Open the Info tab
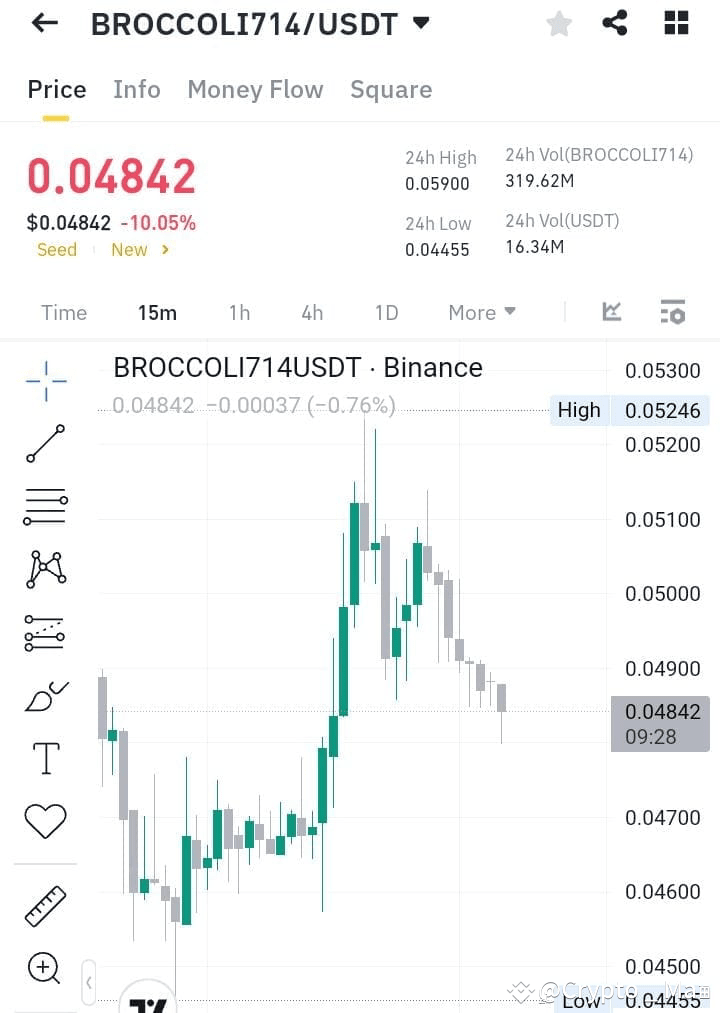Screen dimensions: 720x1013 [x=137, y=90]
